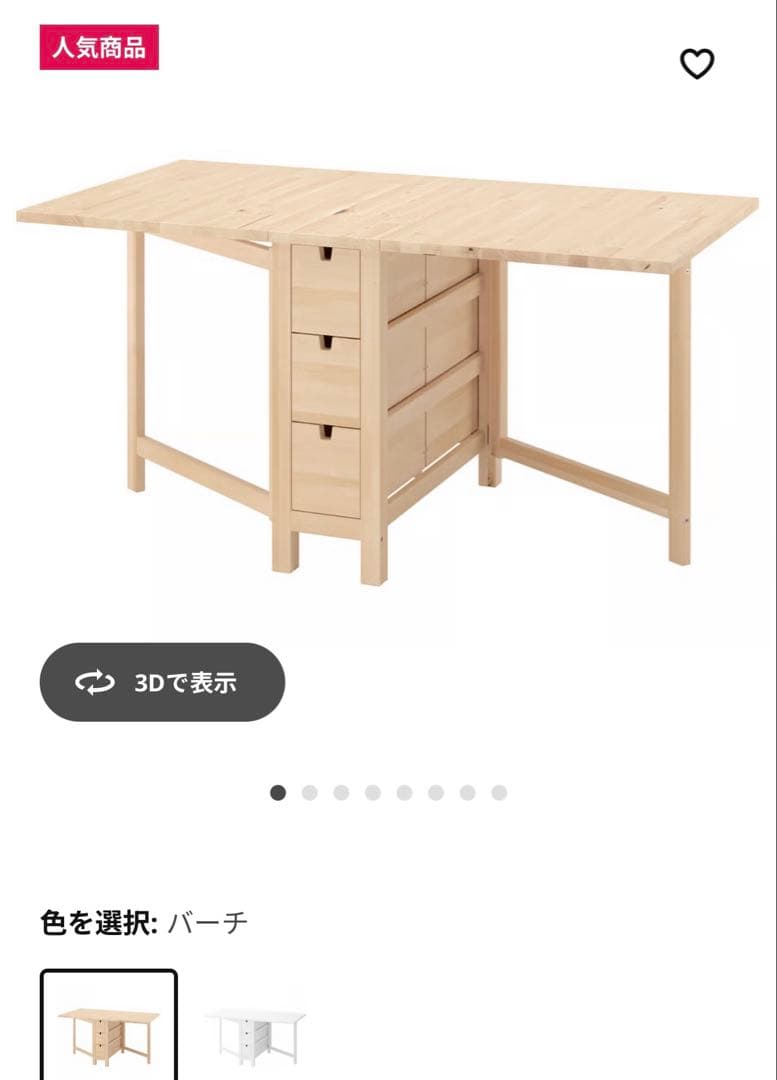Select the circular refresh icon for 3D view
The image size is (777, 1080).
pos(95,683)
